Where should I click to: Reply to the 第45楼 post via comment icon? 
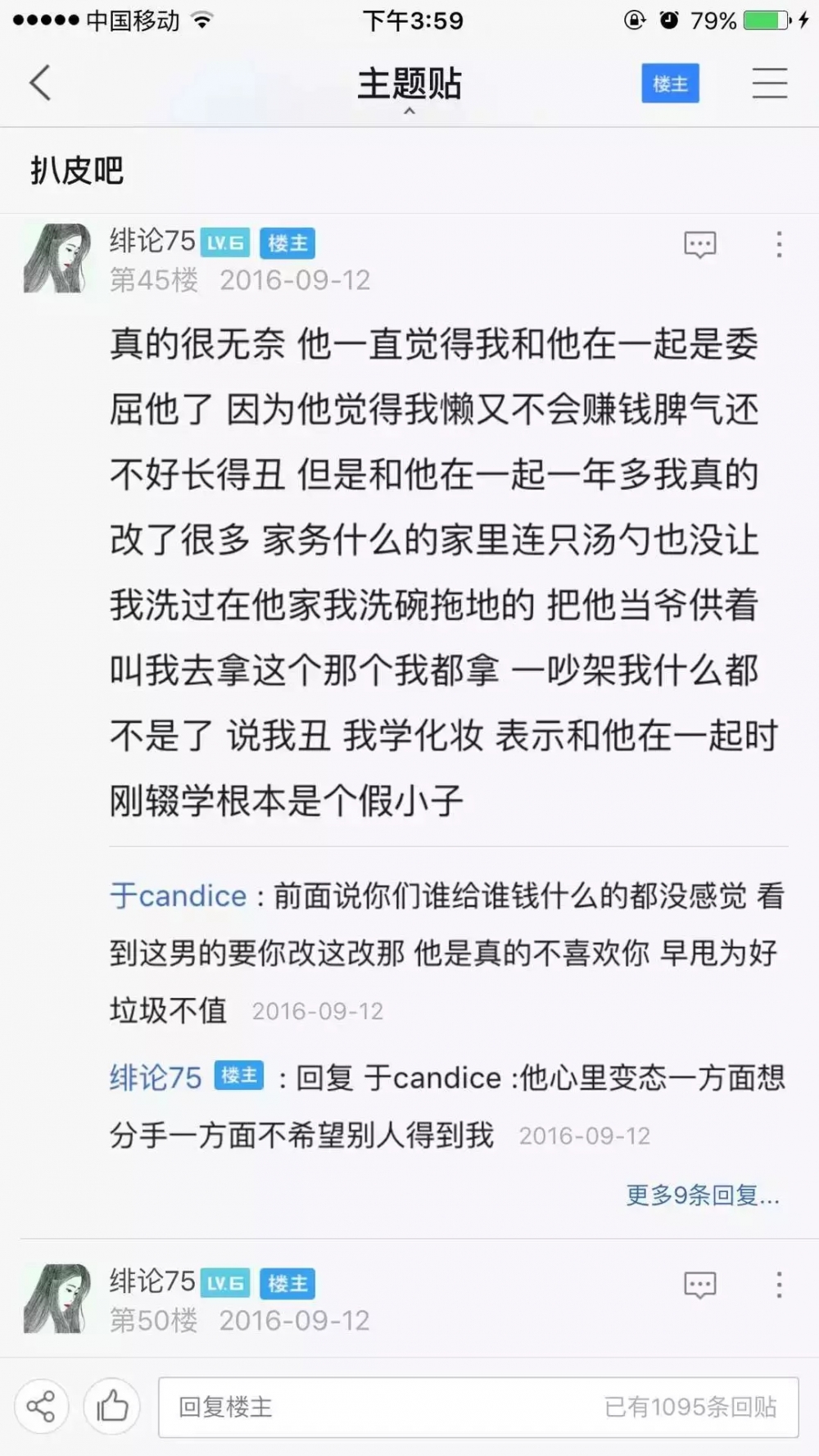pos(700,245)
